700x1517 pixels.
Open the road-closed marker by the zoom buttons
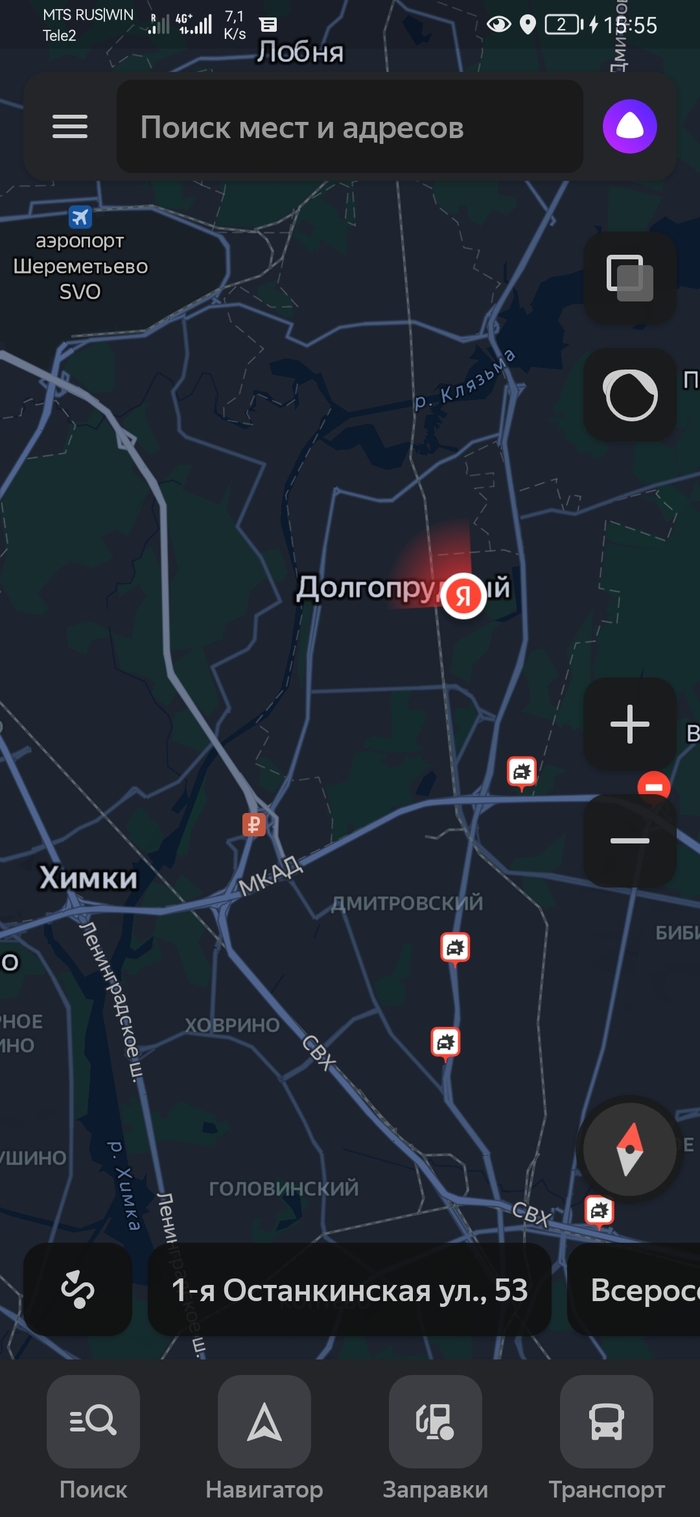coord(654,787)
